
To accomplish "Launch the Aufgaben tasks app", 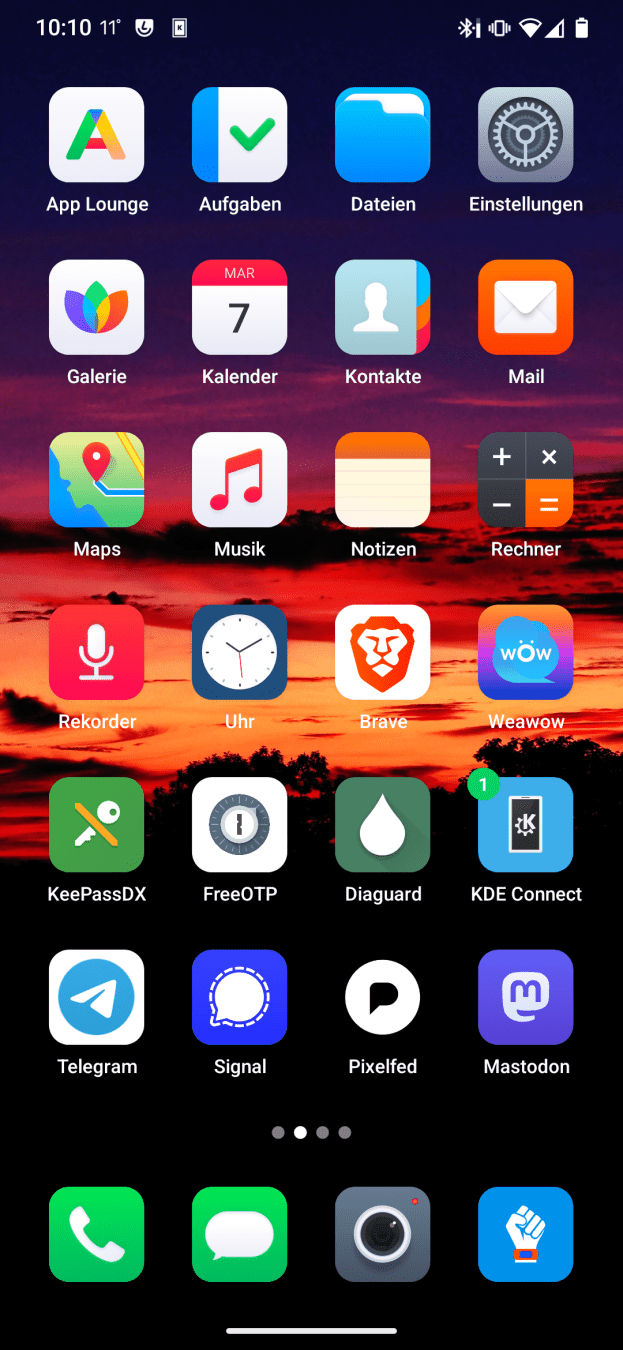I will [240, 135].
